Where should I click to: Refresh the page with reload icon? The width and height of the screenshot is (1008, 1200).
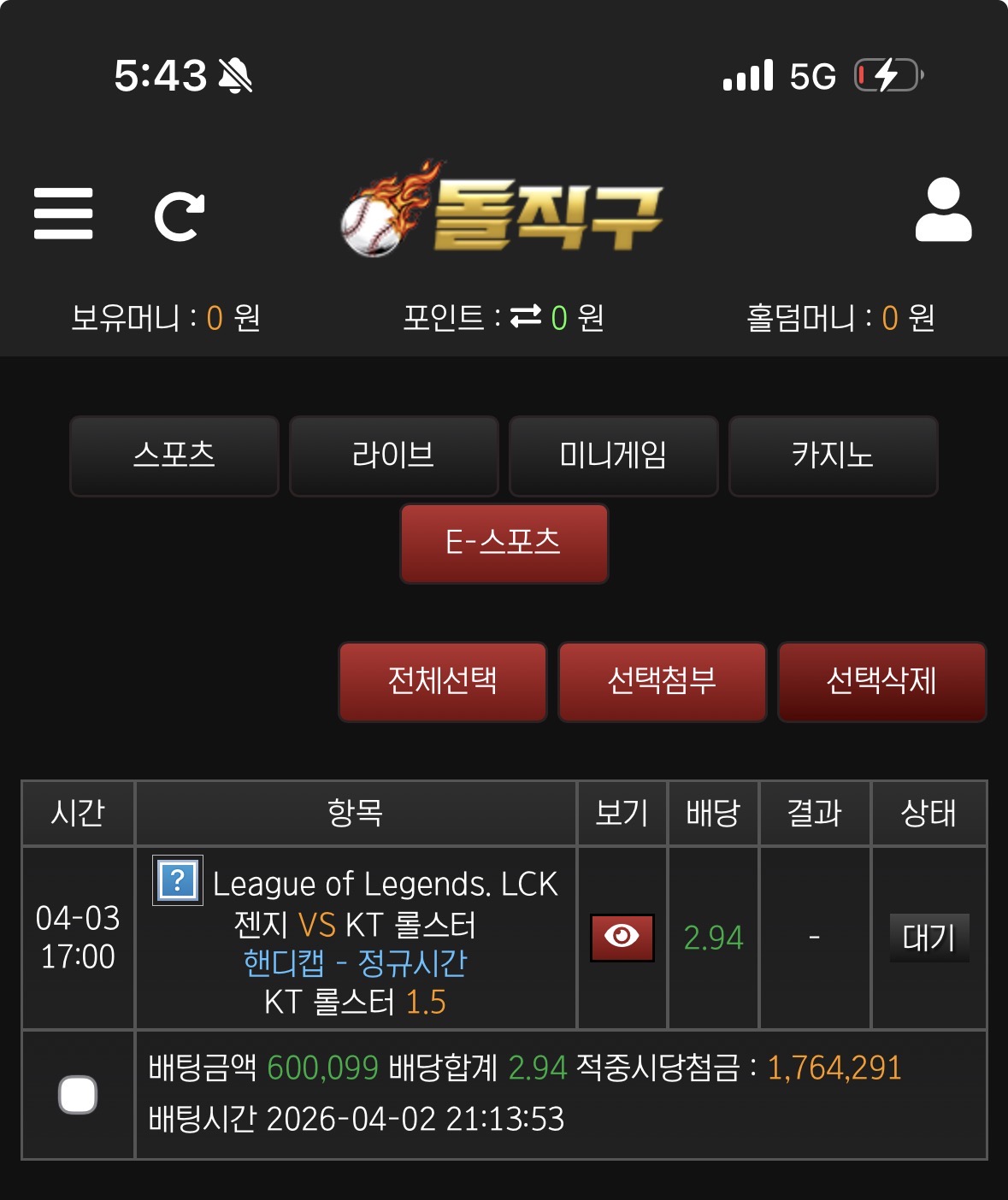tap(179, 217)
